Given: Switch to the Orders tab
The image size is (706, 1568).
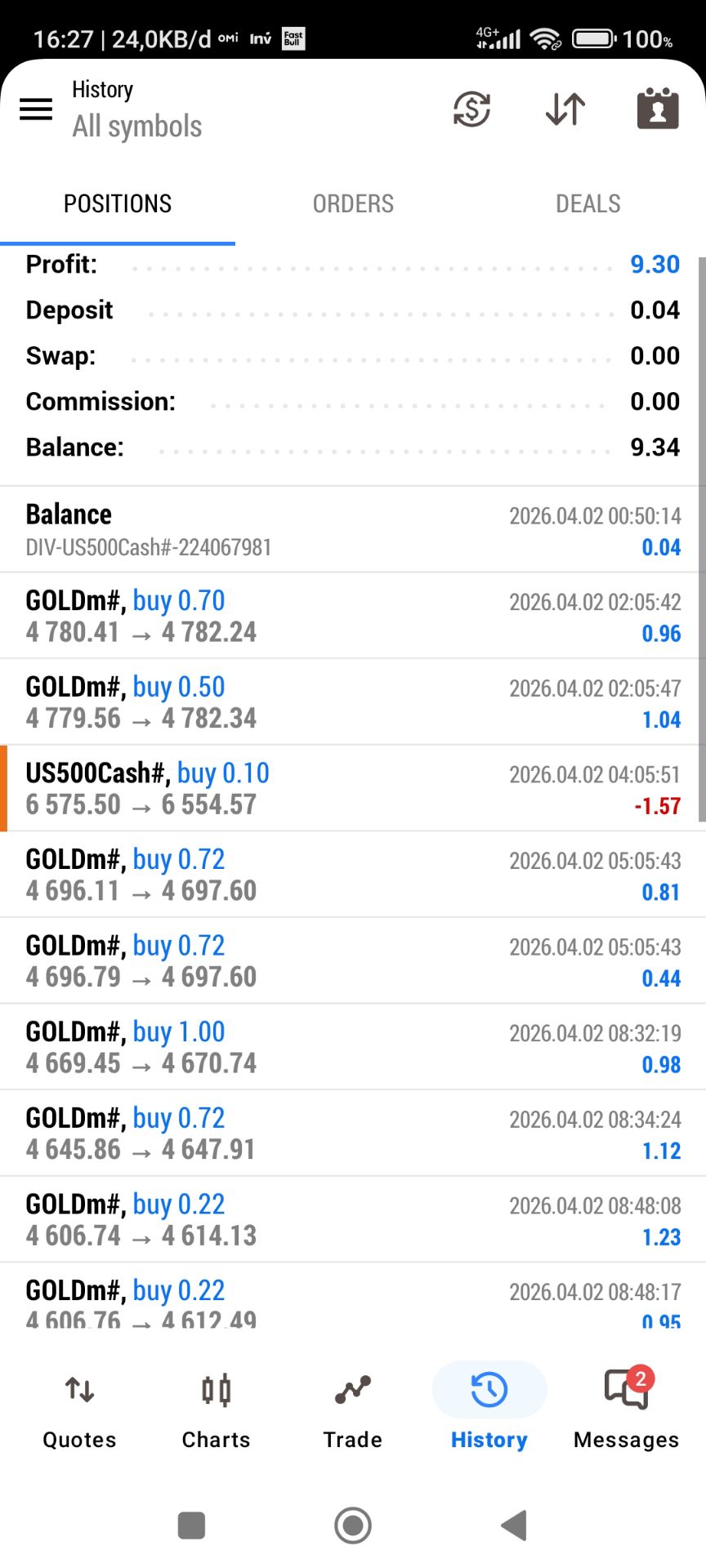Looking at the screenshot, I should 353,204.
